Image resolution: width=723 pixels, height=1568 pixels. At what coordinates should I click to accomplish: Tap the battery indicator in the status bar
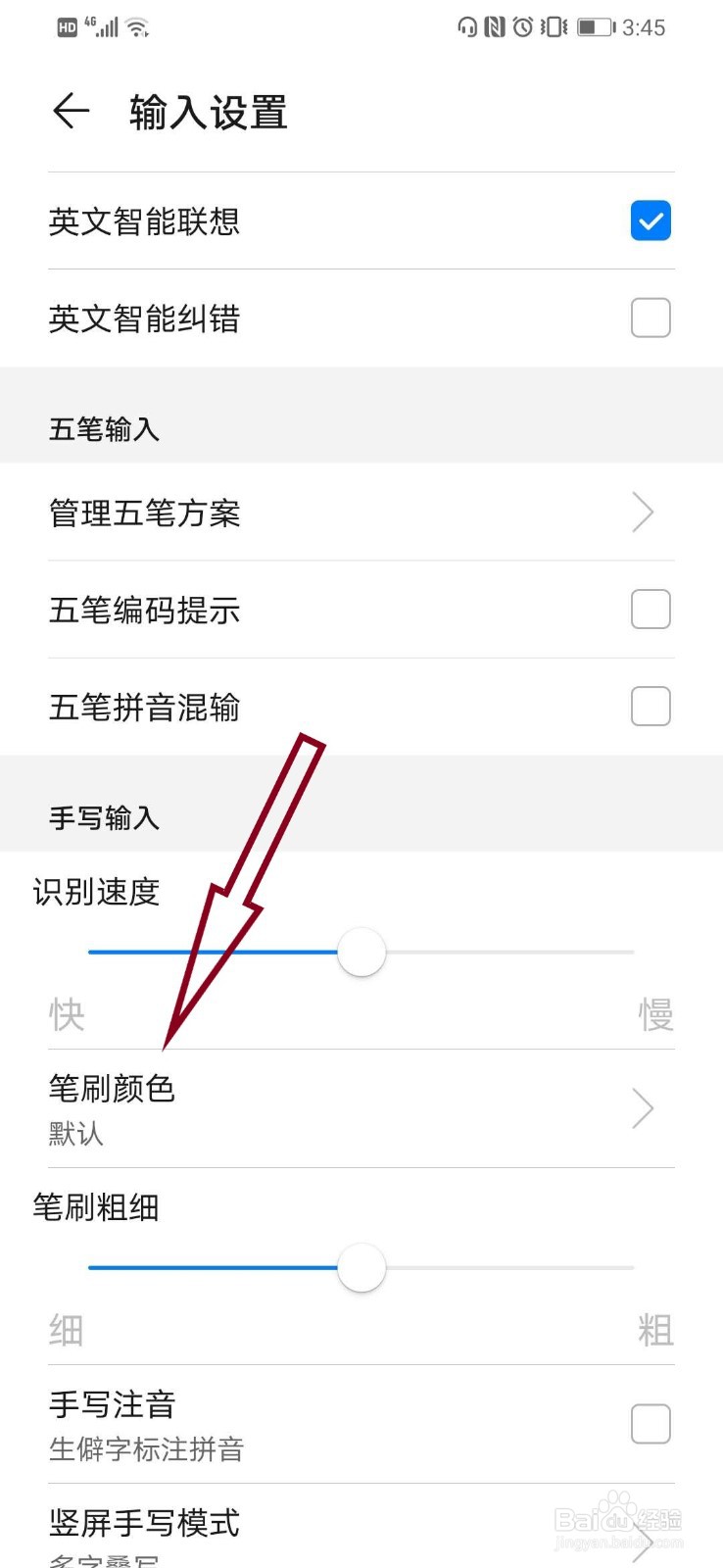(596, 27)
